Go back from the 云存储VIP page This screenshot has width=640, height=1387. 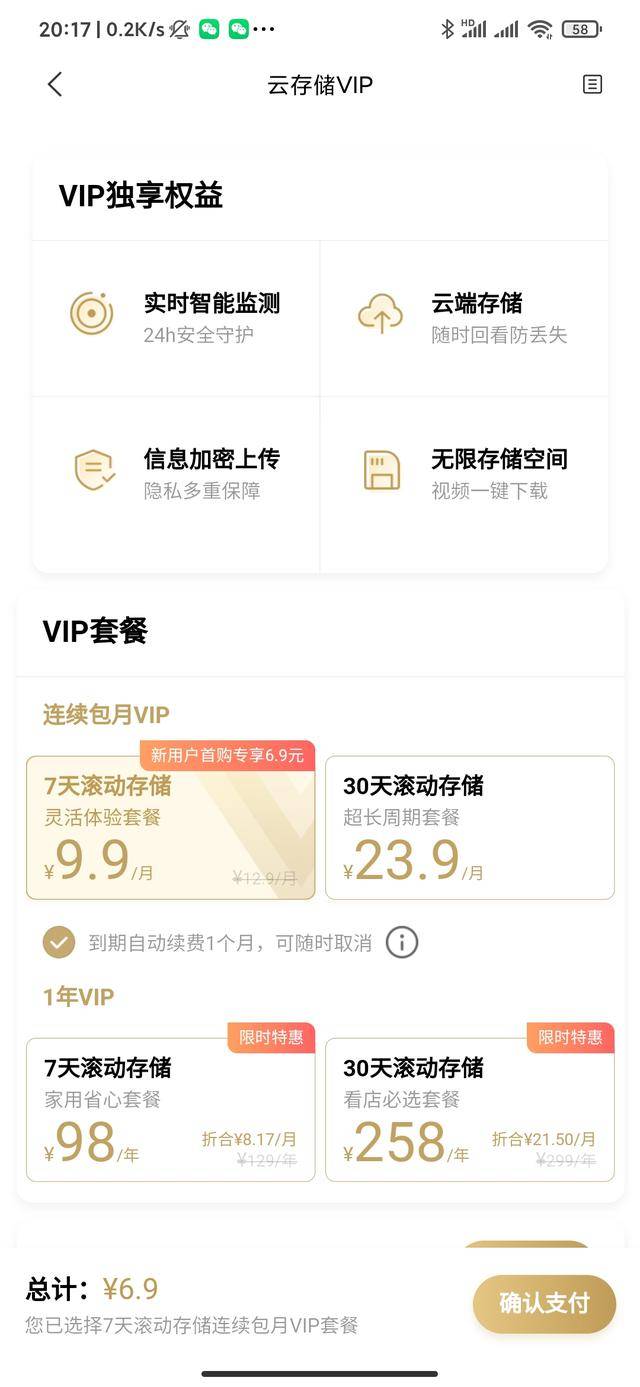point(55,85)
